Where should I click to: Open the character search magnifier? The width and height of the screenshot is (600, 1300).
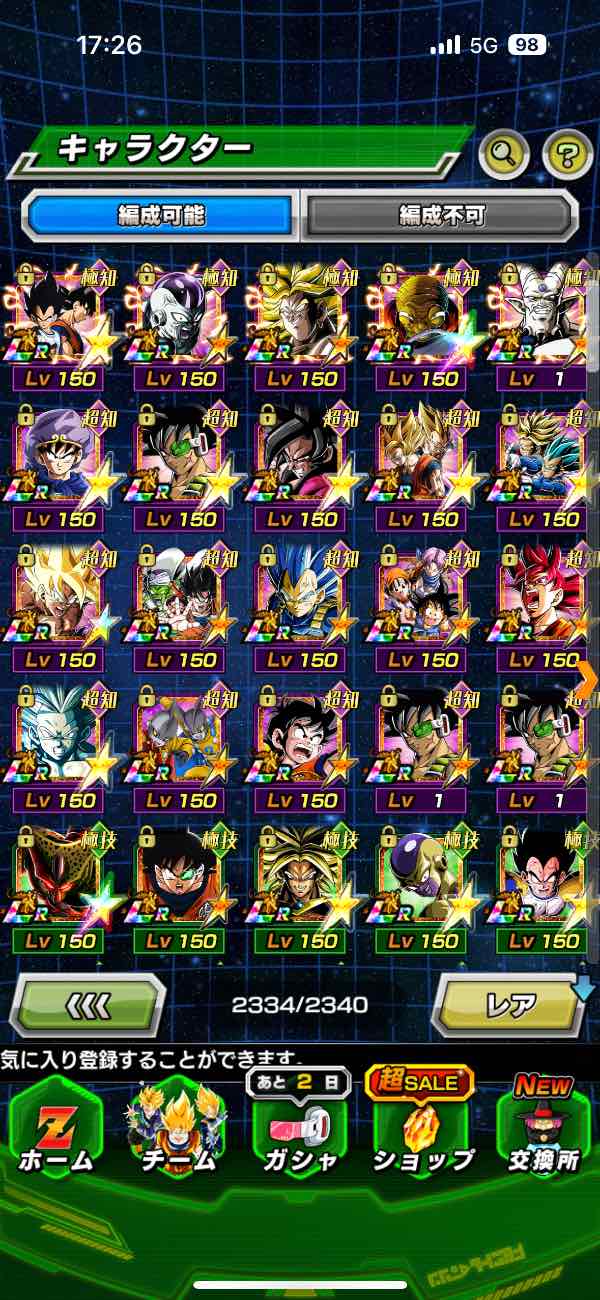[505, 155]
